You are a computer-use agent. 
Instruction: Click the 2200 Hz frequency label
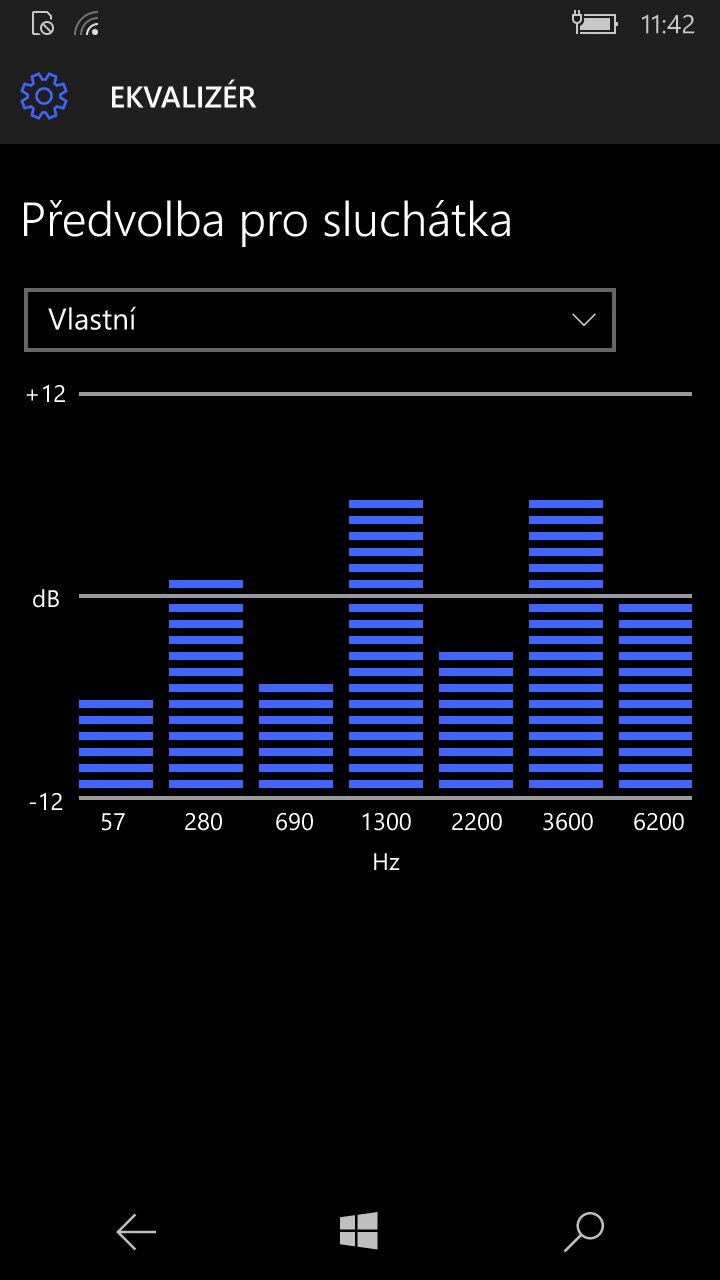[x=477, y=821]
